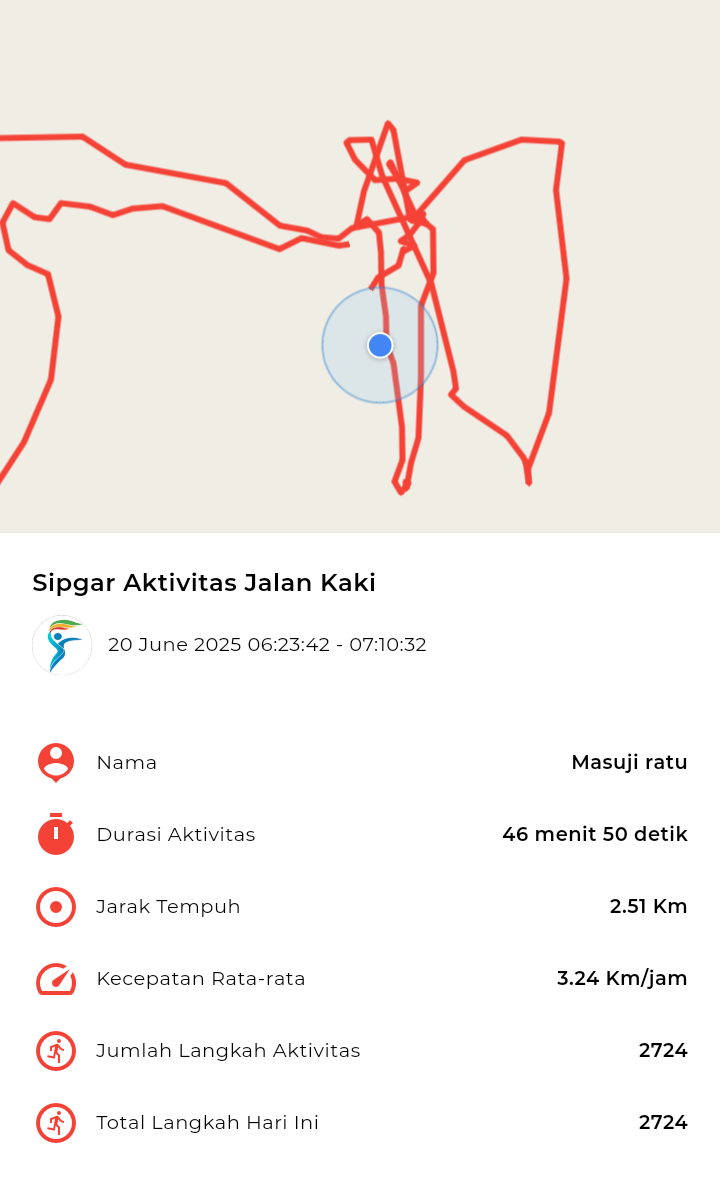
Task: Tap the blue location marker on map
Action: (x=380, y=345)
